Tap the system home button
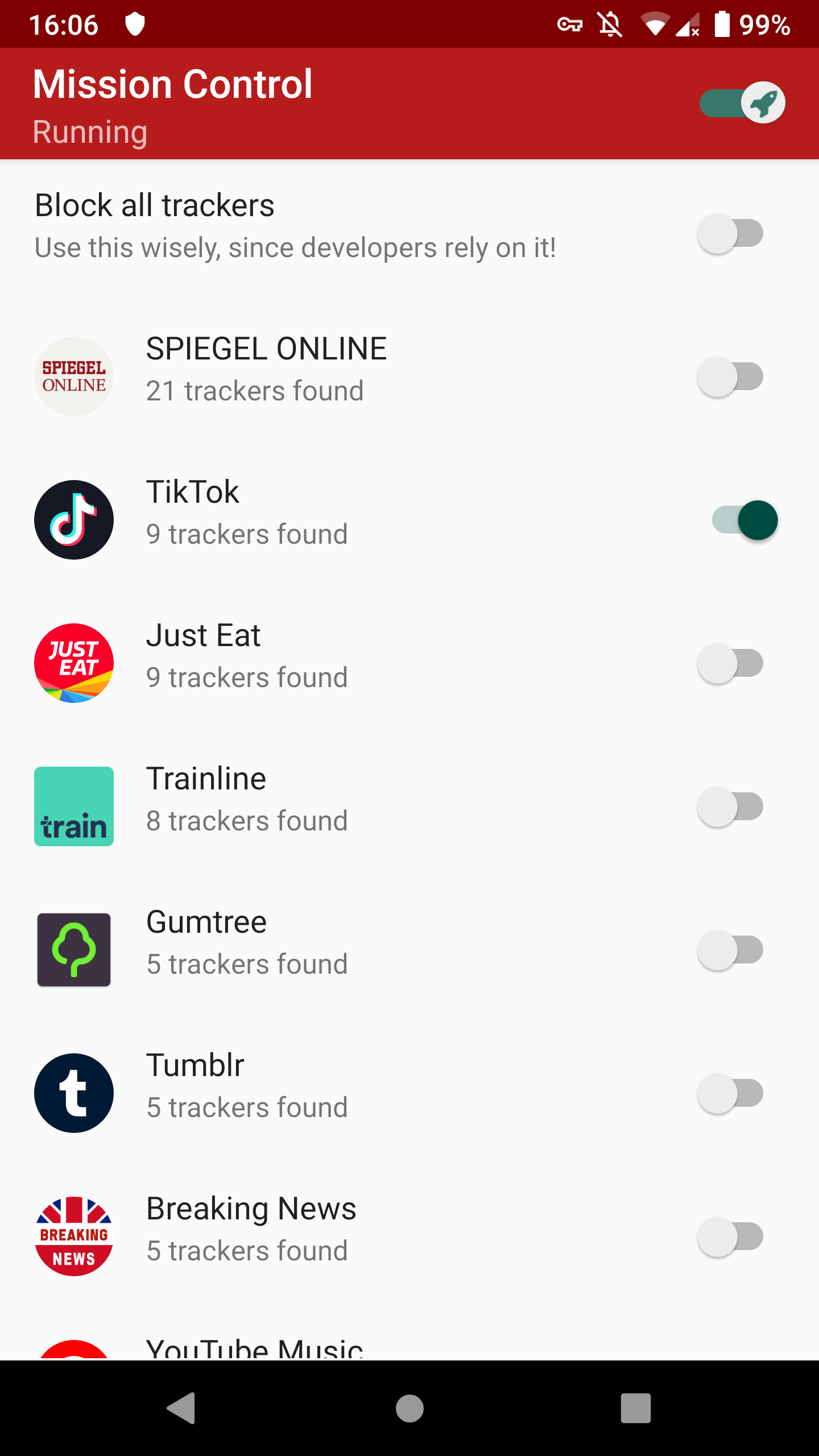Image resolution: width=819 pixels, height=1456 pixels. coord(409,1408)
